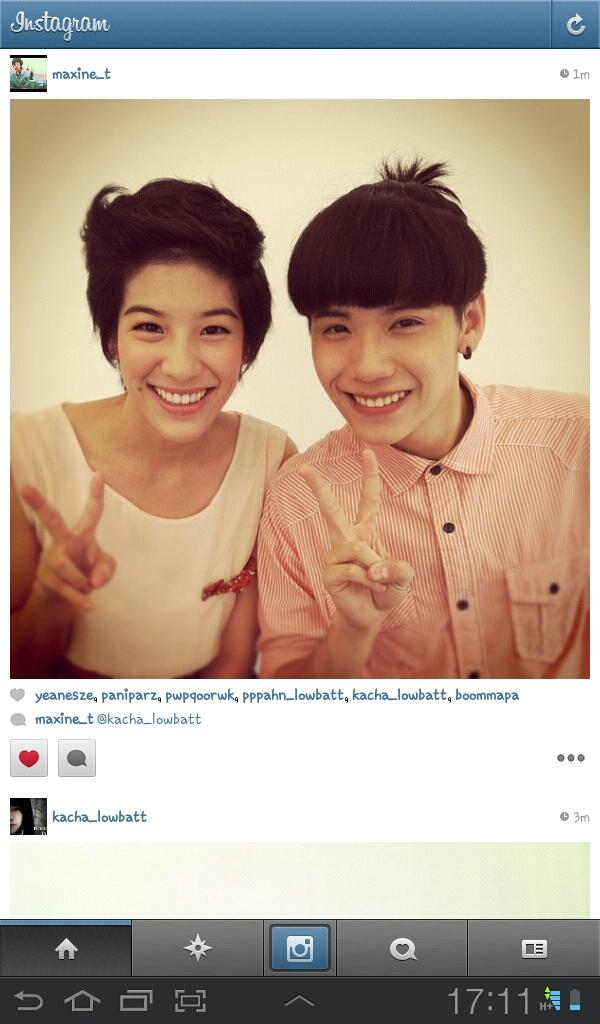
Task: Open the camera tab
Action: [x=300, y=950]
